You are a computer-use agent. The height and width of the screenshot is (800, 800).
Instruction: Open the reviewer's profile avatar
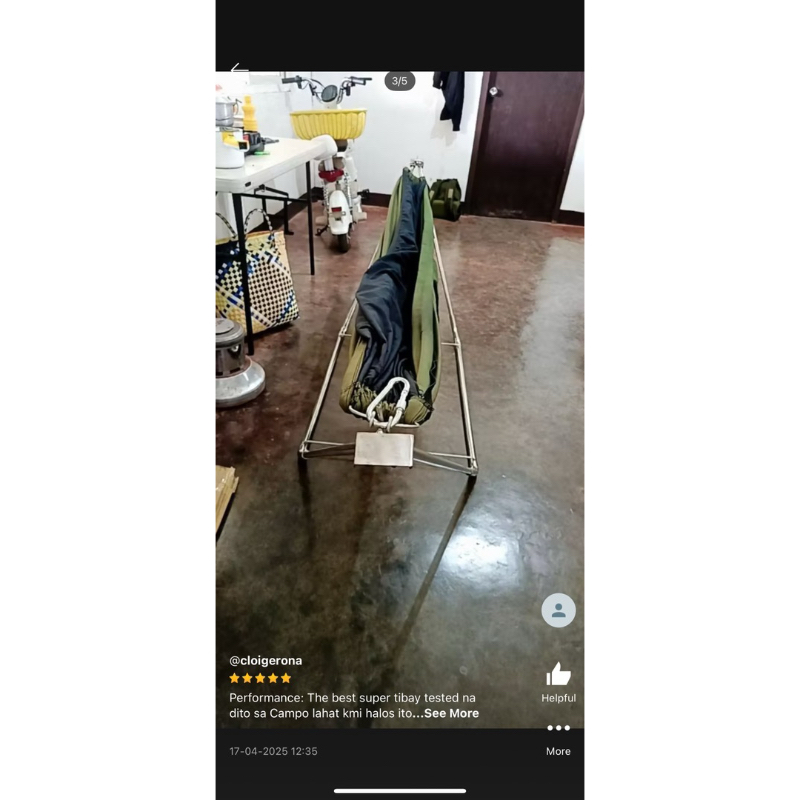(558, 610)
